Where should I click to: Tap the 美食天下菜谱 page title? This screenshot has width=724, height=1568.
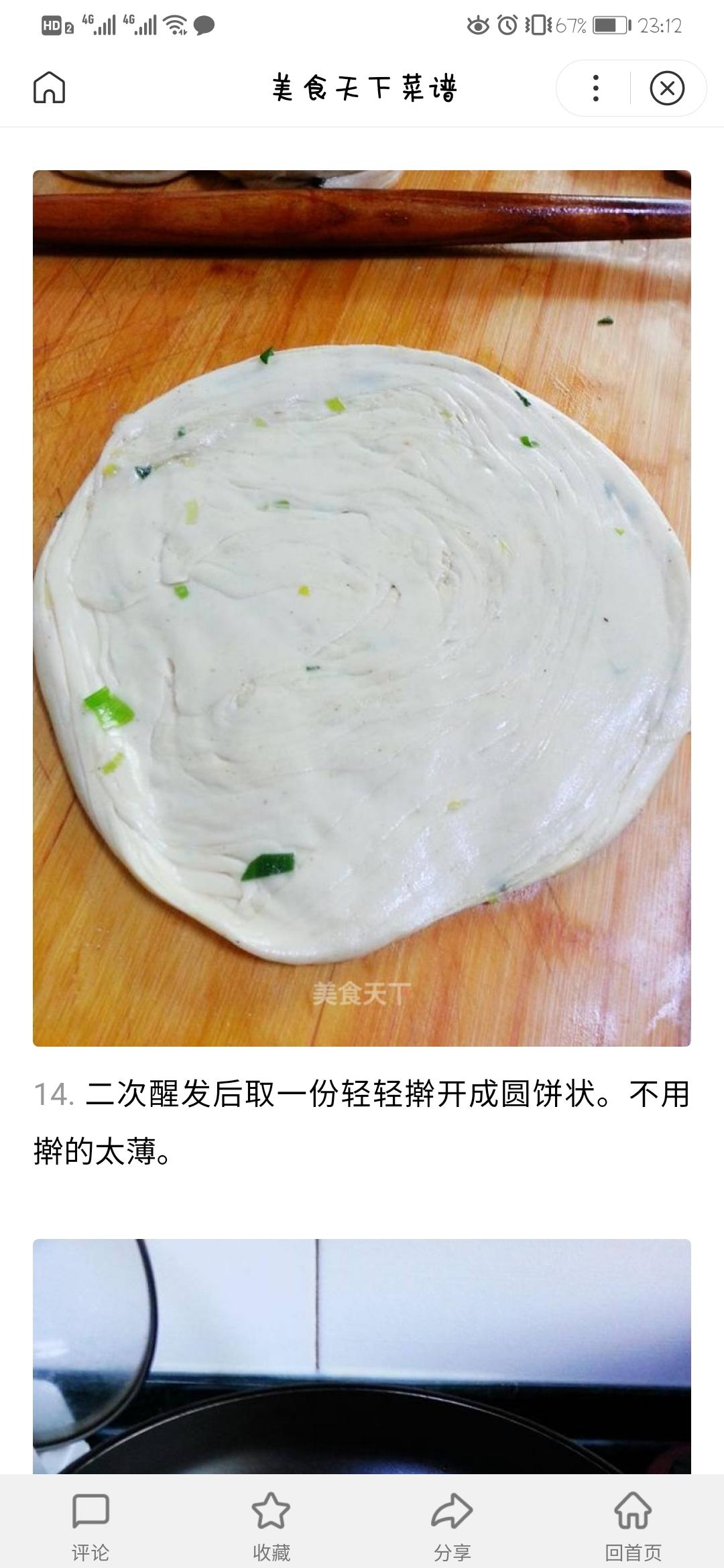pos(362,88)
